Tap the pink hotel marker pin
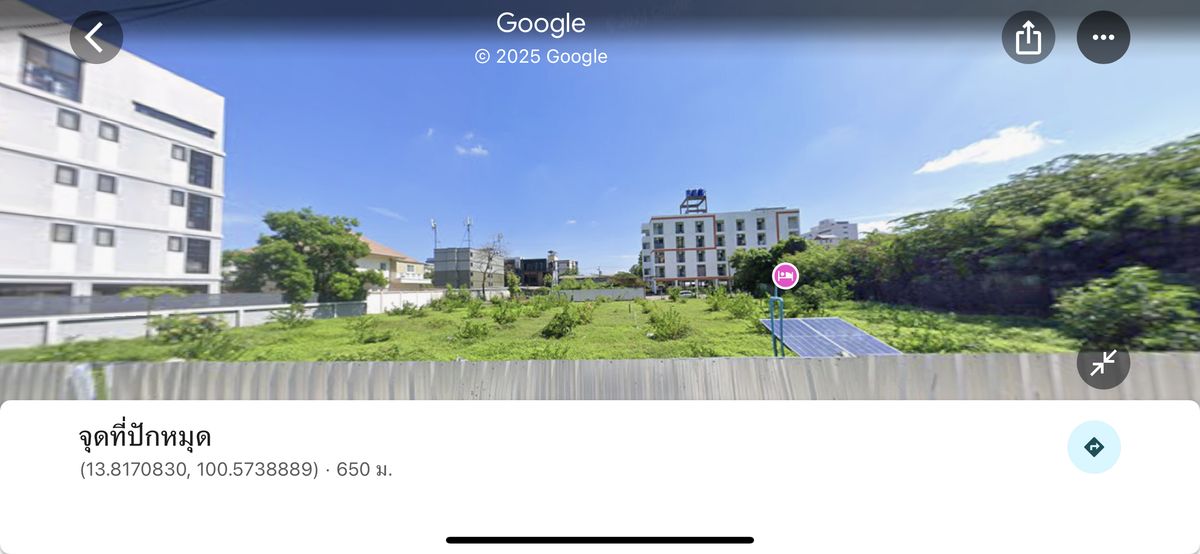Image resolution: width=1200 pixels, height=554 pixels. pos(786,276)
